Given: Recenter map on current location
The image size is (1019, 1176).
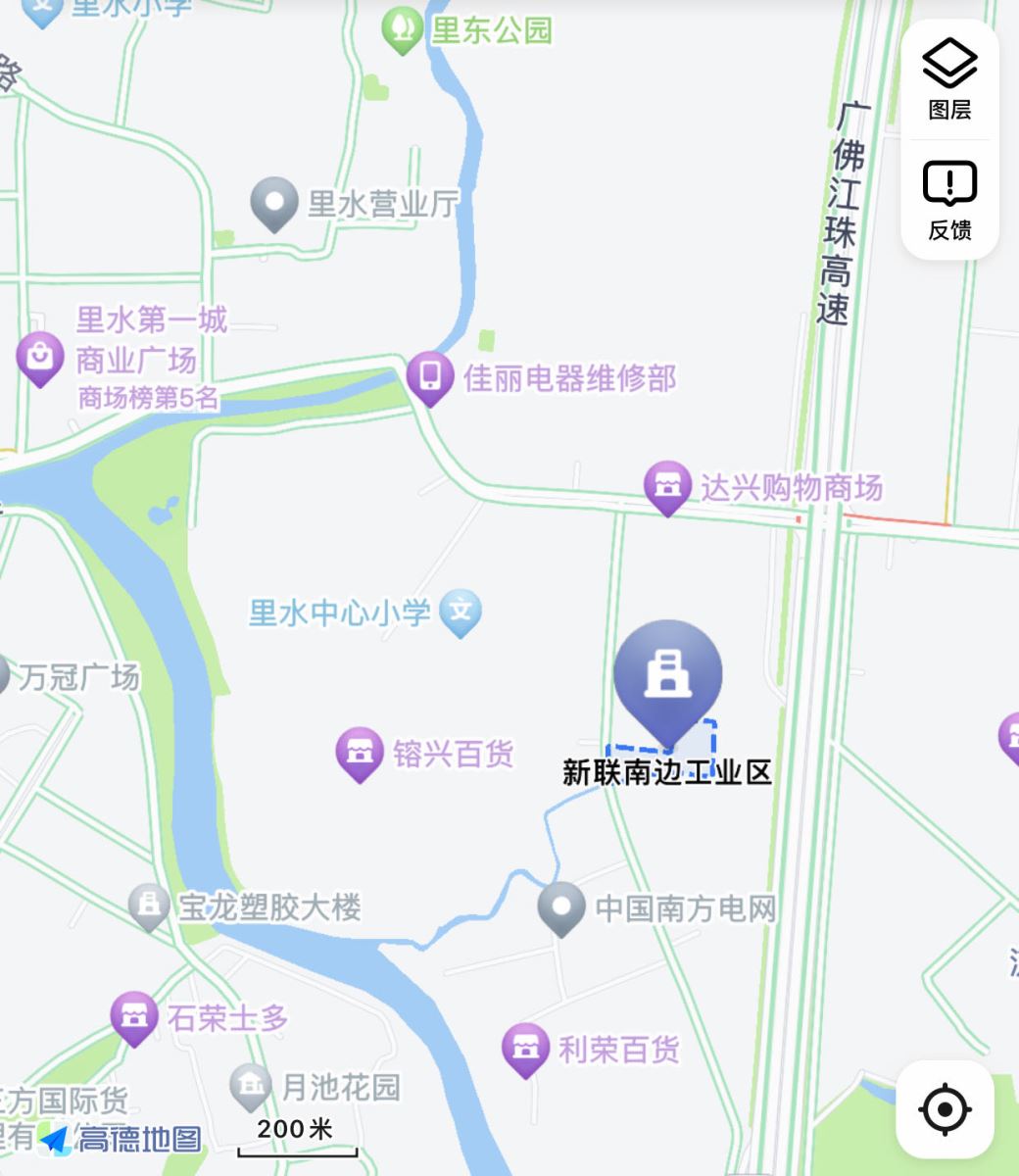Looking at the screenshot, I should click(945, 1109).
